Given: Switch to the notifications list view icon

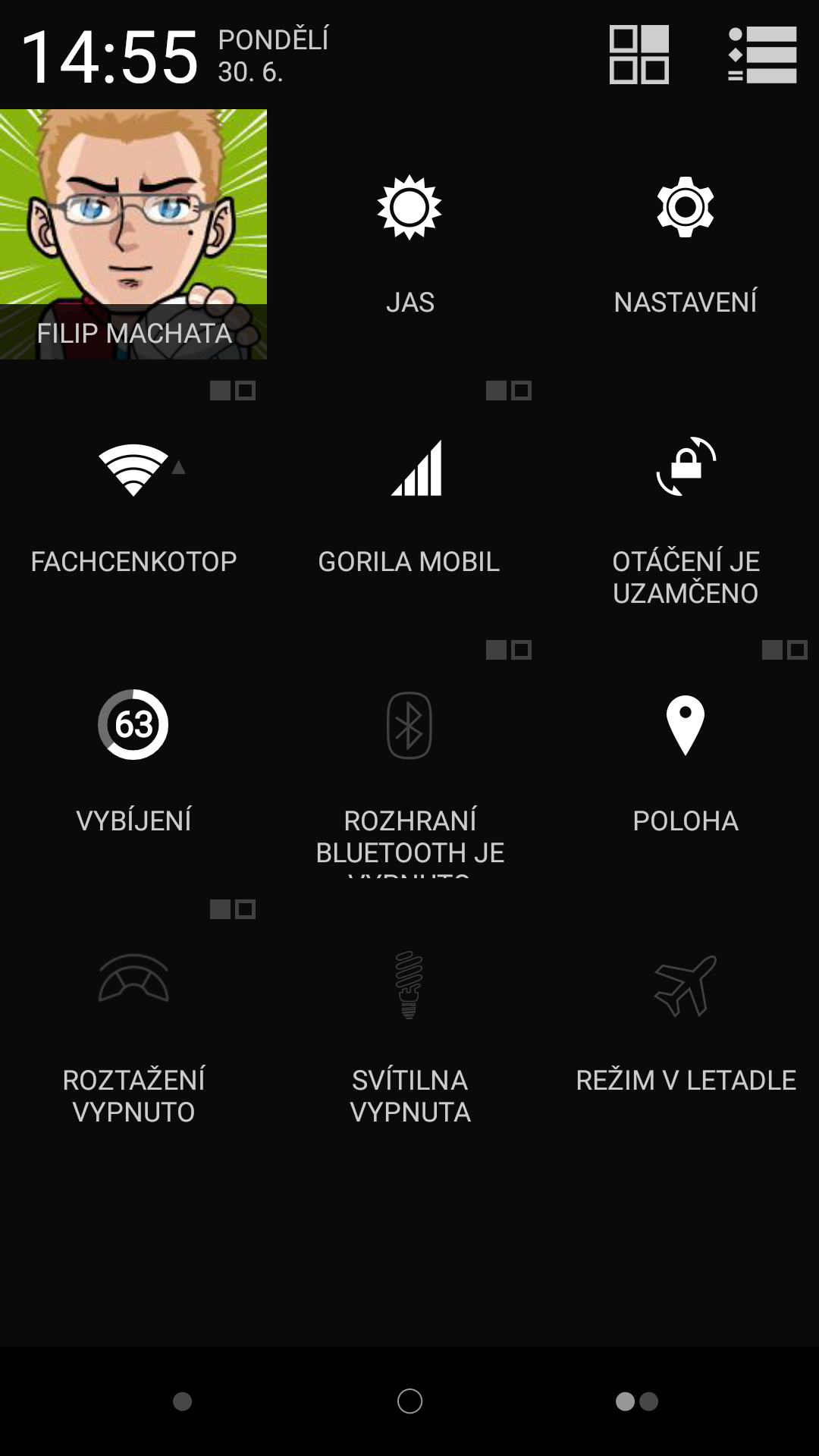Looking at the screenshot, I should click(762, 55).
